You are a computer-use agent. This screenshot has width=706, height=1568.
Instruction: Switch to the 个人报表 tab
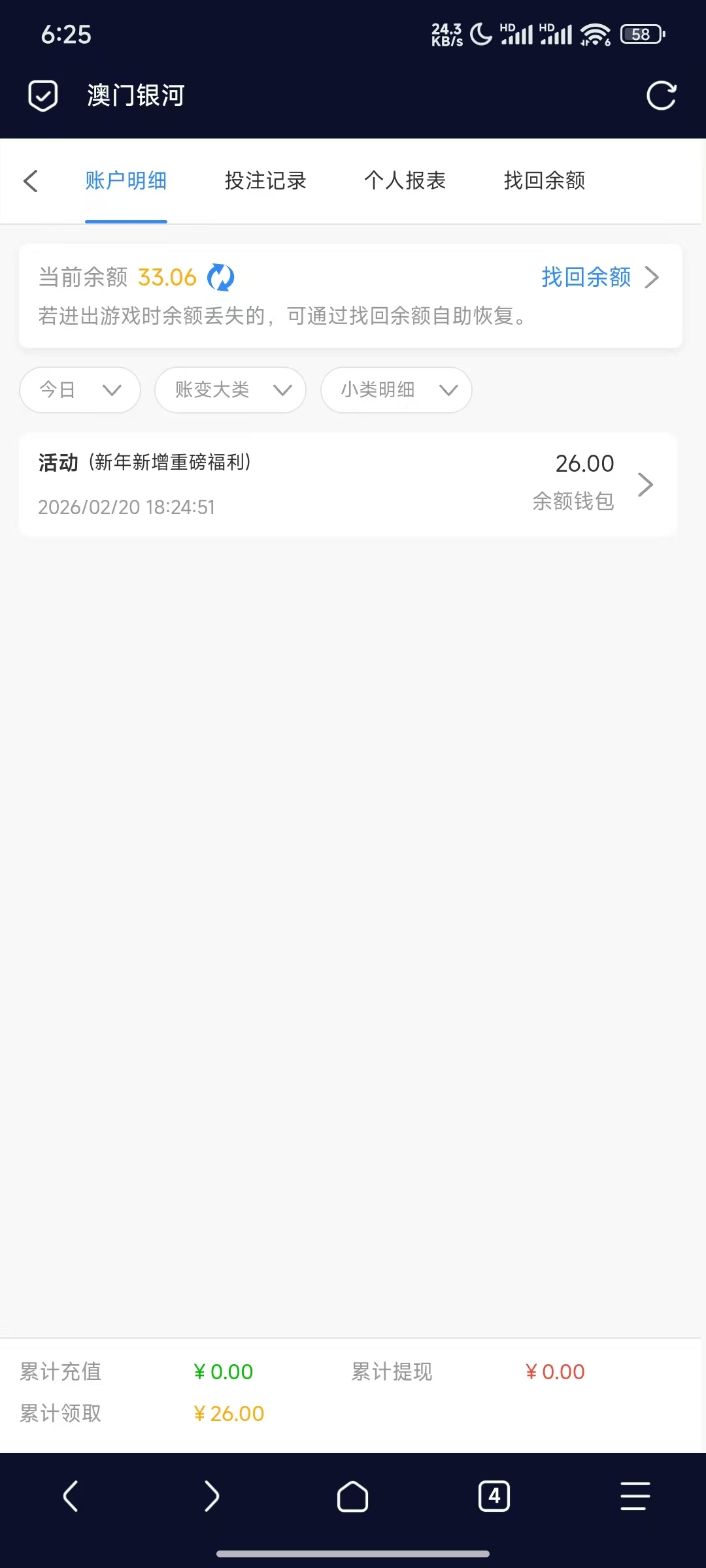point(405,181)
